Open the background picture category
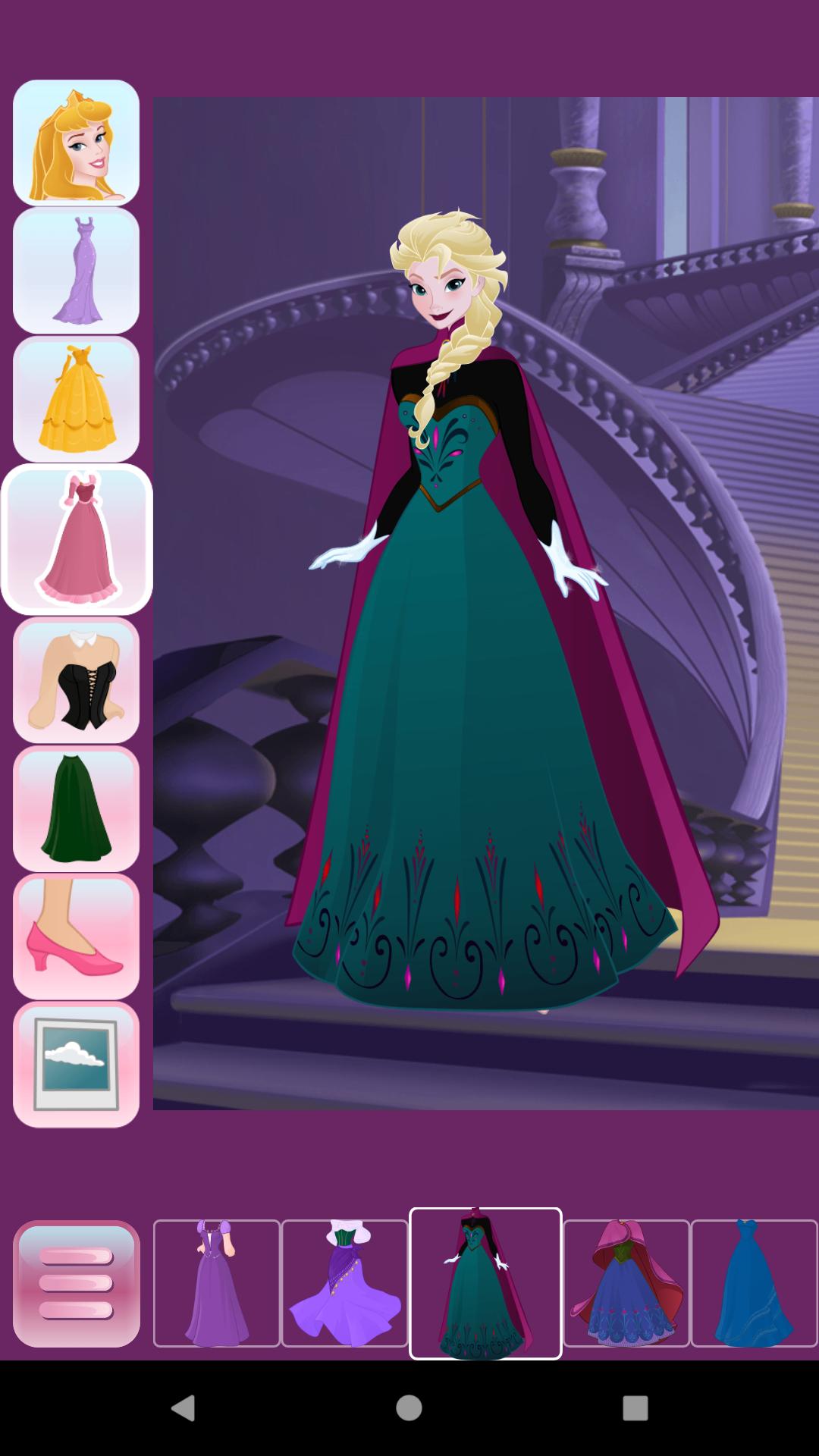819x1456 pixels. (x=76, y=1065)
